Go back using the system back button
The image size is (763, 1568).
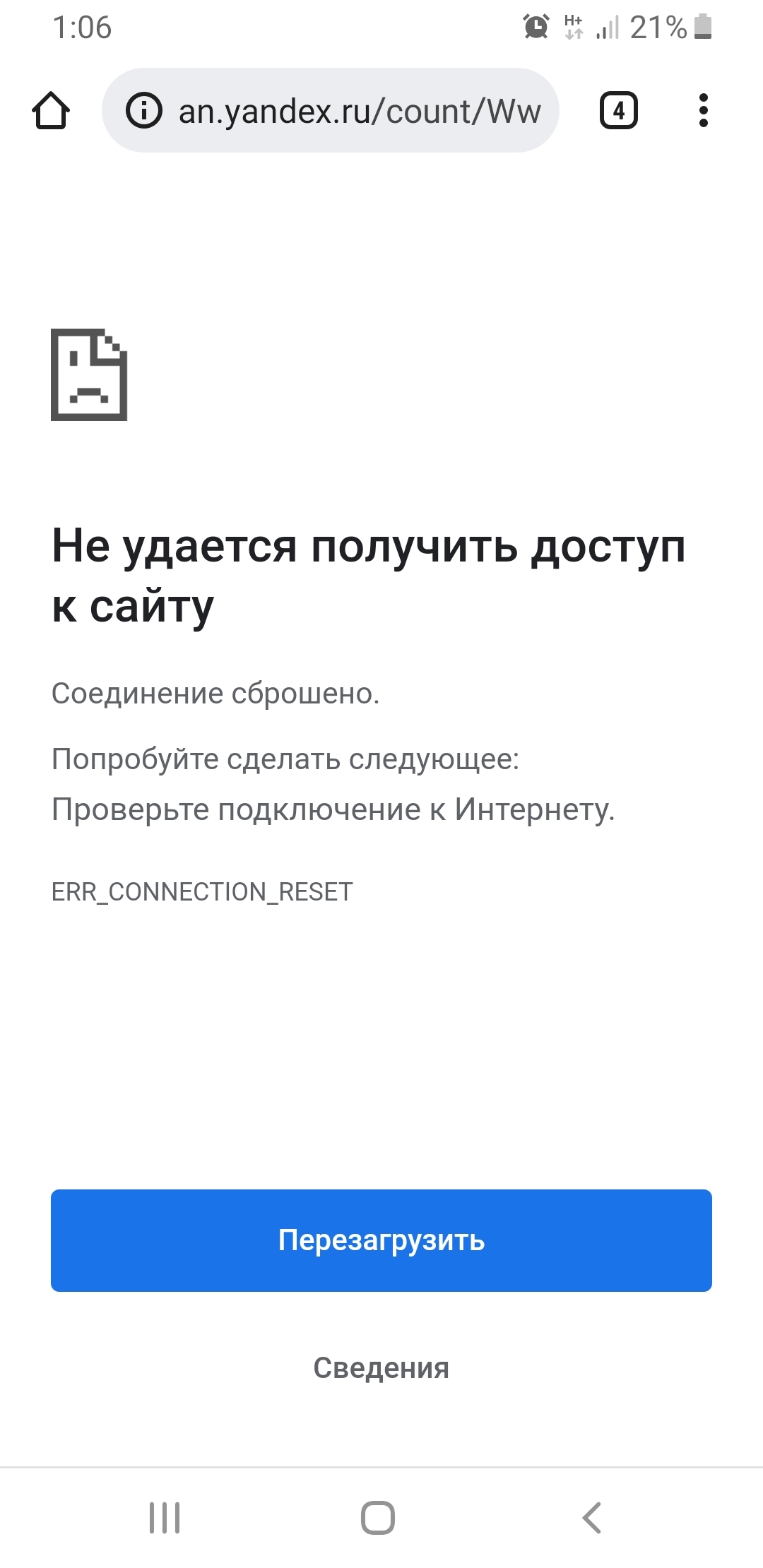pyautogui.click(x=591, y=1517)
